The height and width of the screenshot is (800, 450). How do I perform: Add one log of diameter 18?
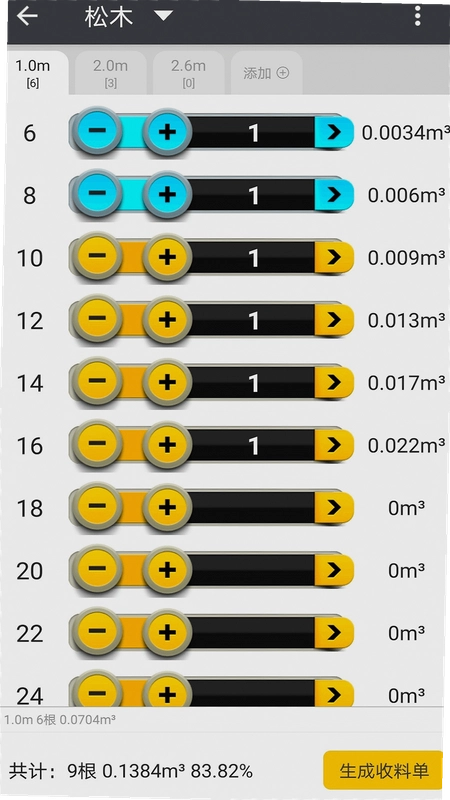(x=167, y=507)
